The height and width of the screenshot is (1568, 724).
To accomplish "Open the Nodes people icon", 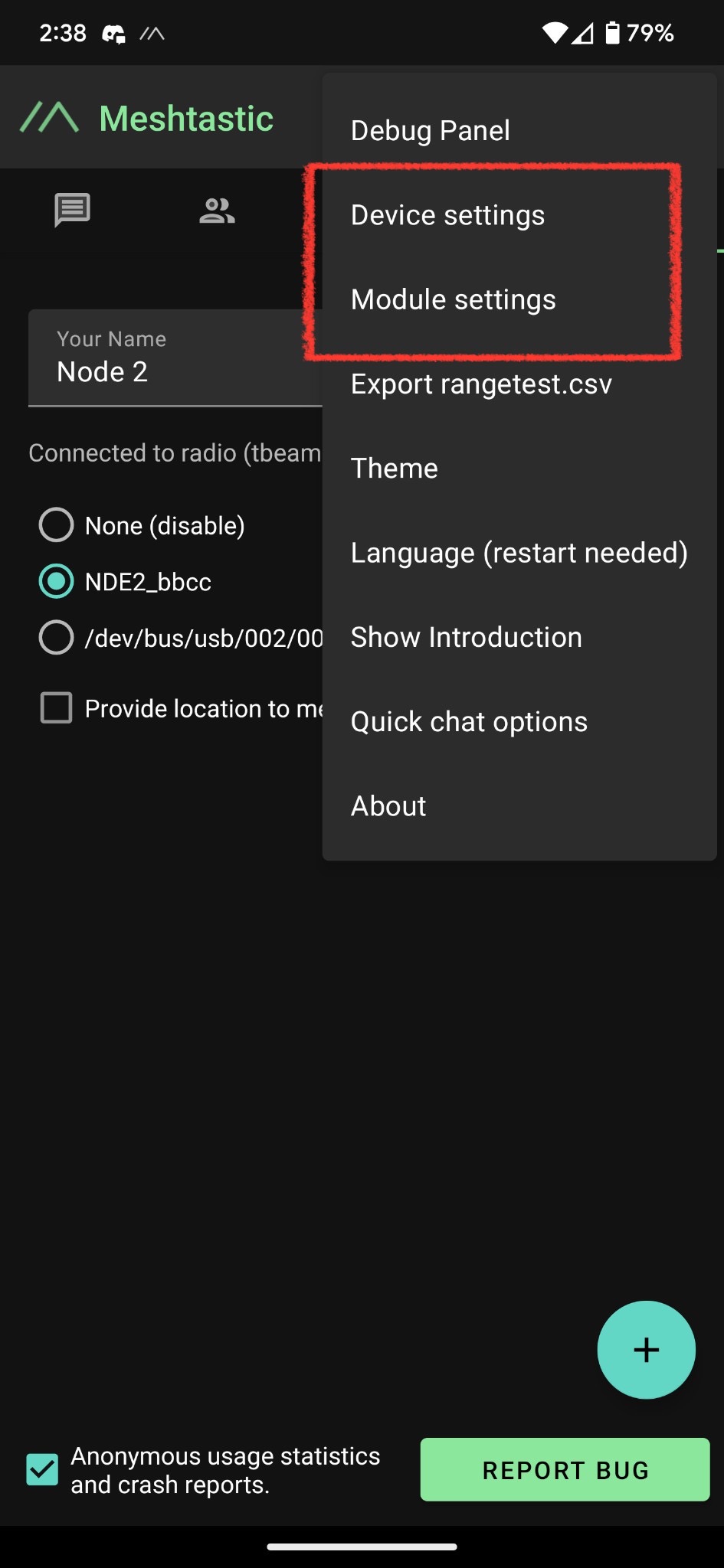I will pyautogui.click(x=215, y=211).
